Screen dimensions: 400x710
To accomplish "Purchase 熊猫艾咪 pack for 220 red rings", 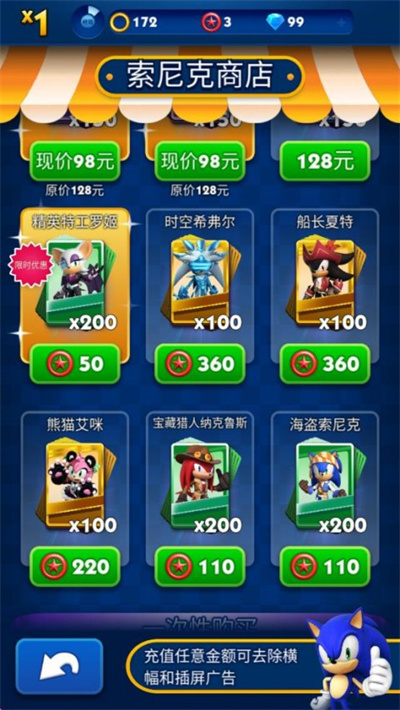I will pos(75,566).
